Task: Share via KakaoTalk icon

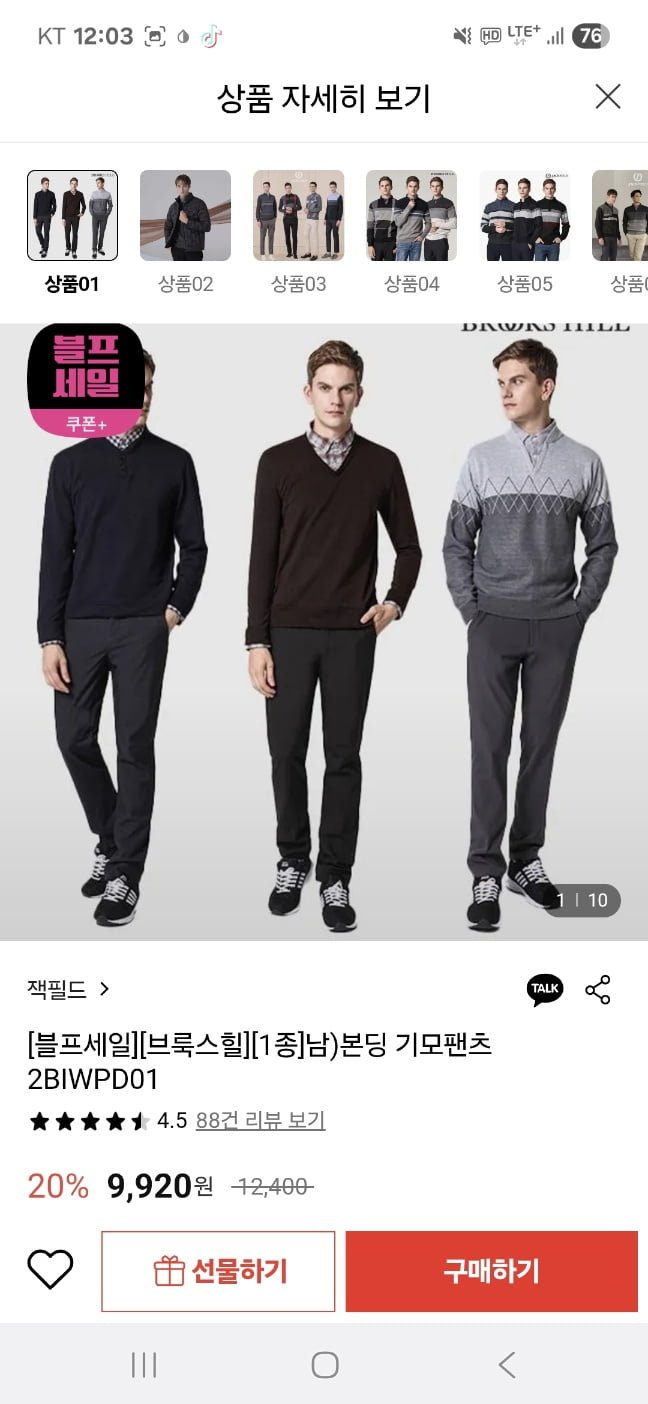Action: pos(545,989)
